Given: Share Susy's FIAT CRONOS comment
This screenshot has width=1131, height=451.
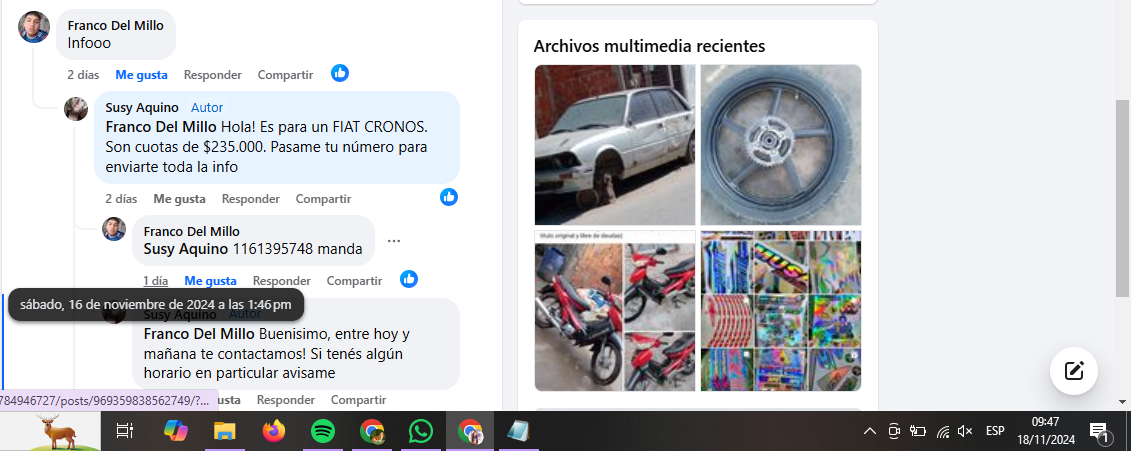Looking at the screenshot, I should [323, 199].
